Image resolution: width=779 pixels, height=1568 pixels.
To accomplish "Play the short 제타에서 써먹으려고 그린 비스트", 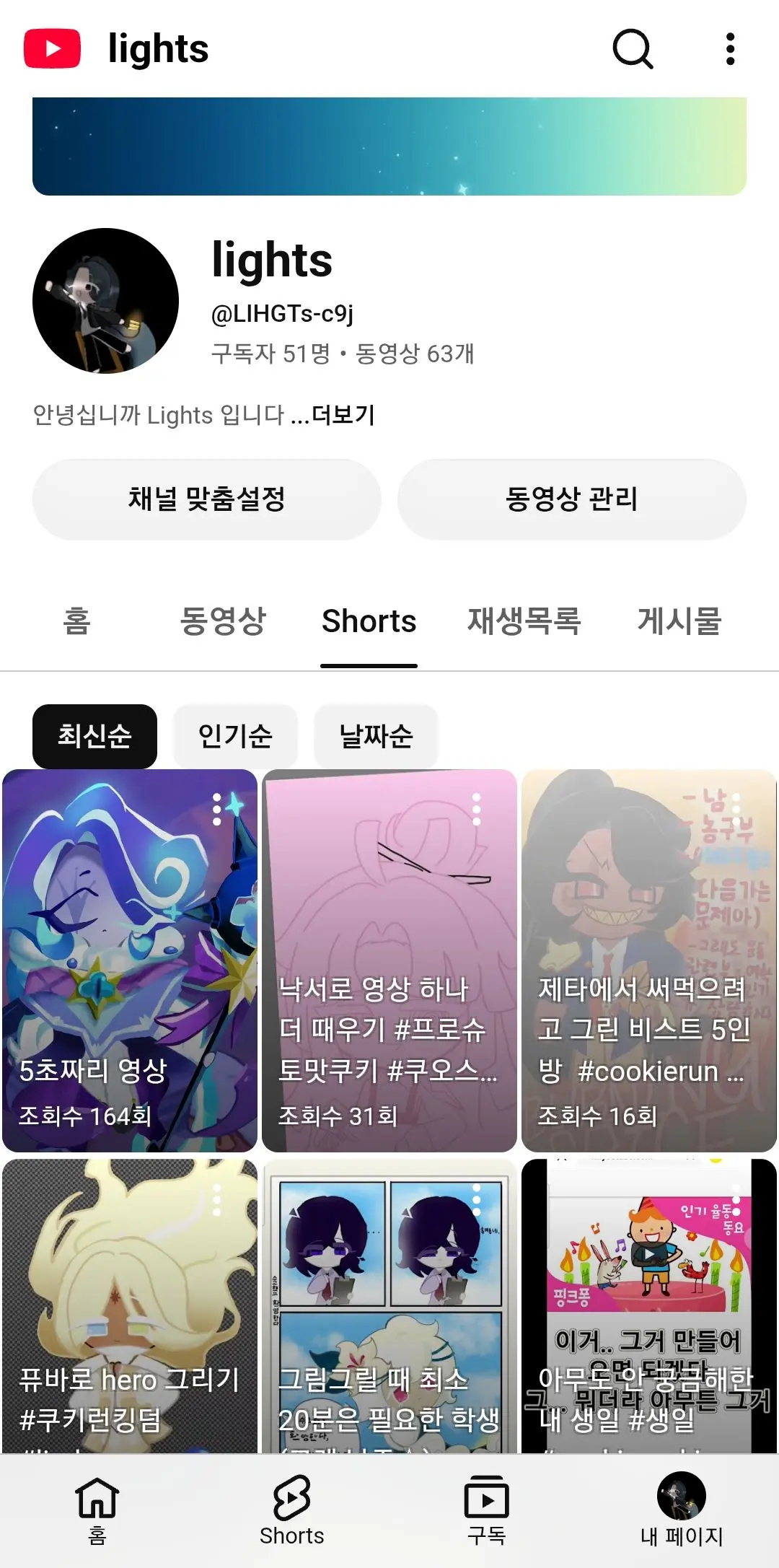I will (649, 960).
